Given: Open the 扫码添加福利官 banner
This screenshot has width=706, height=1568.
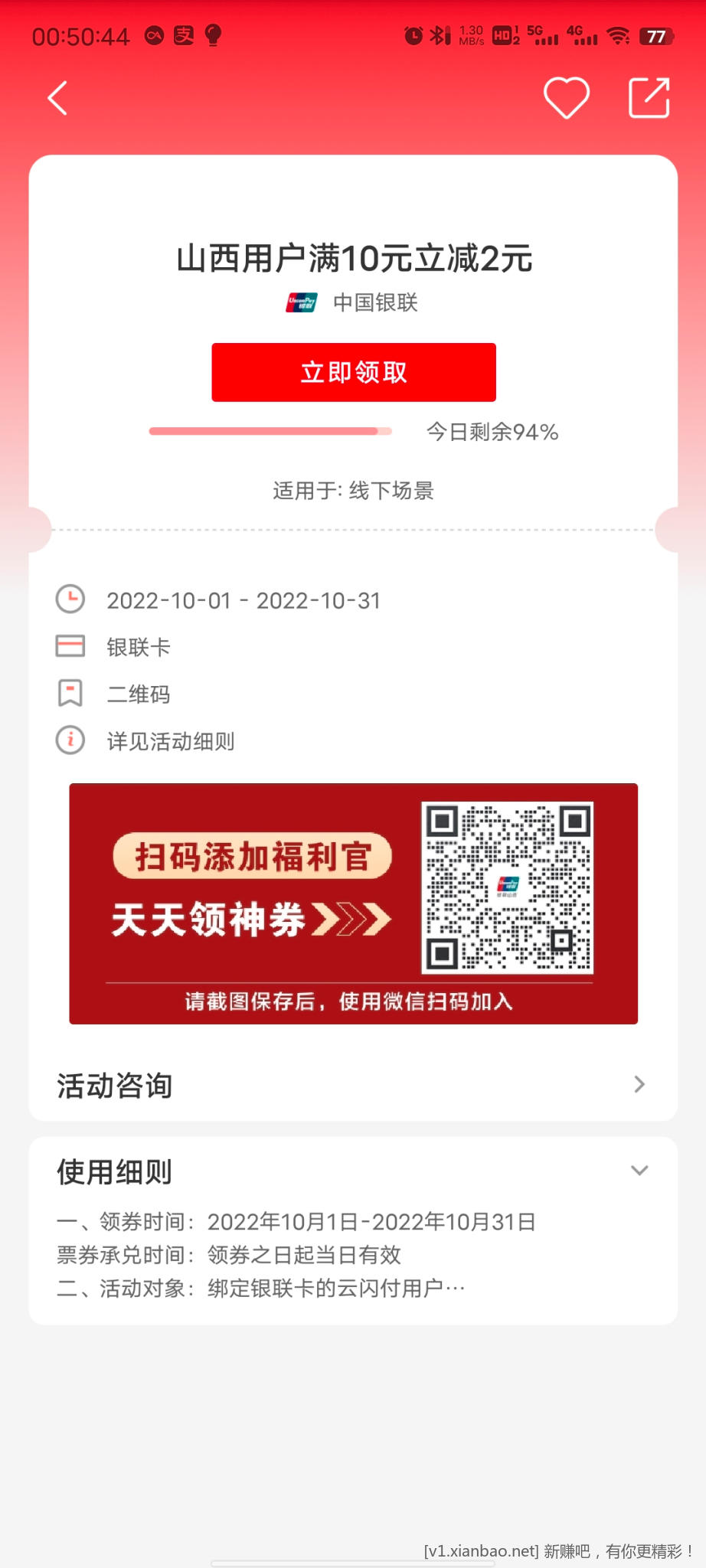Looking at the screenshot, I should pyautogui.click(x=353, y=903).
